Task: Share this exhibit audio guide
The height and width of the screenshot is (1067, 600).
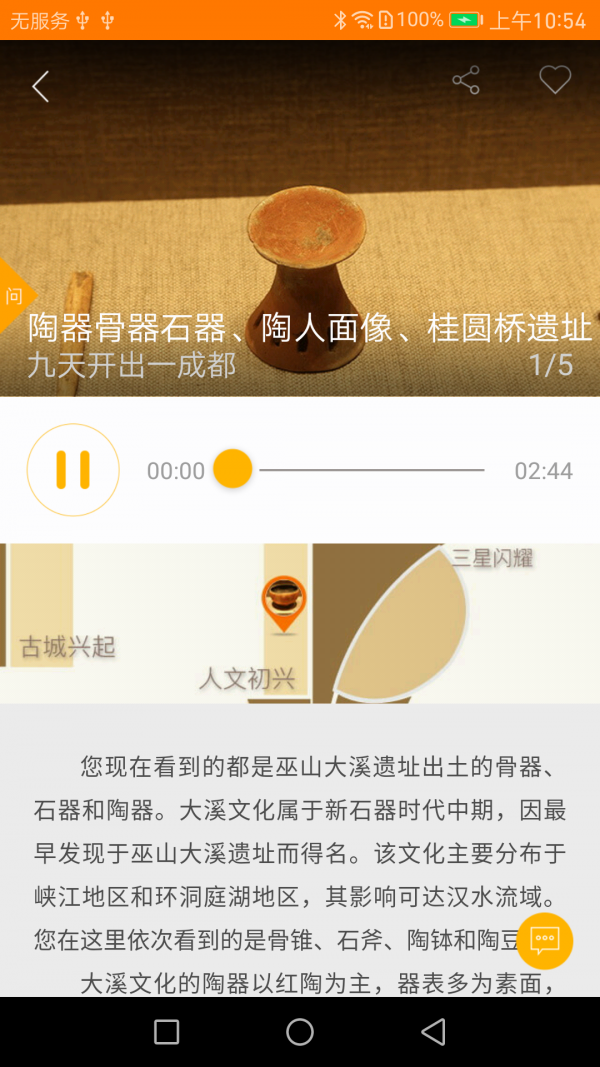Action: pos(466,81)
